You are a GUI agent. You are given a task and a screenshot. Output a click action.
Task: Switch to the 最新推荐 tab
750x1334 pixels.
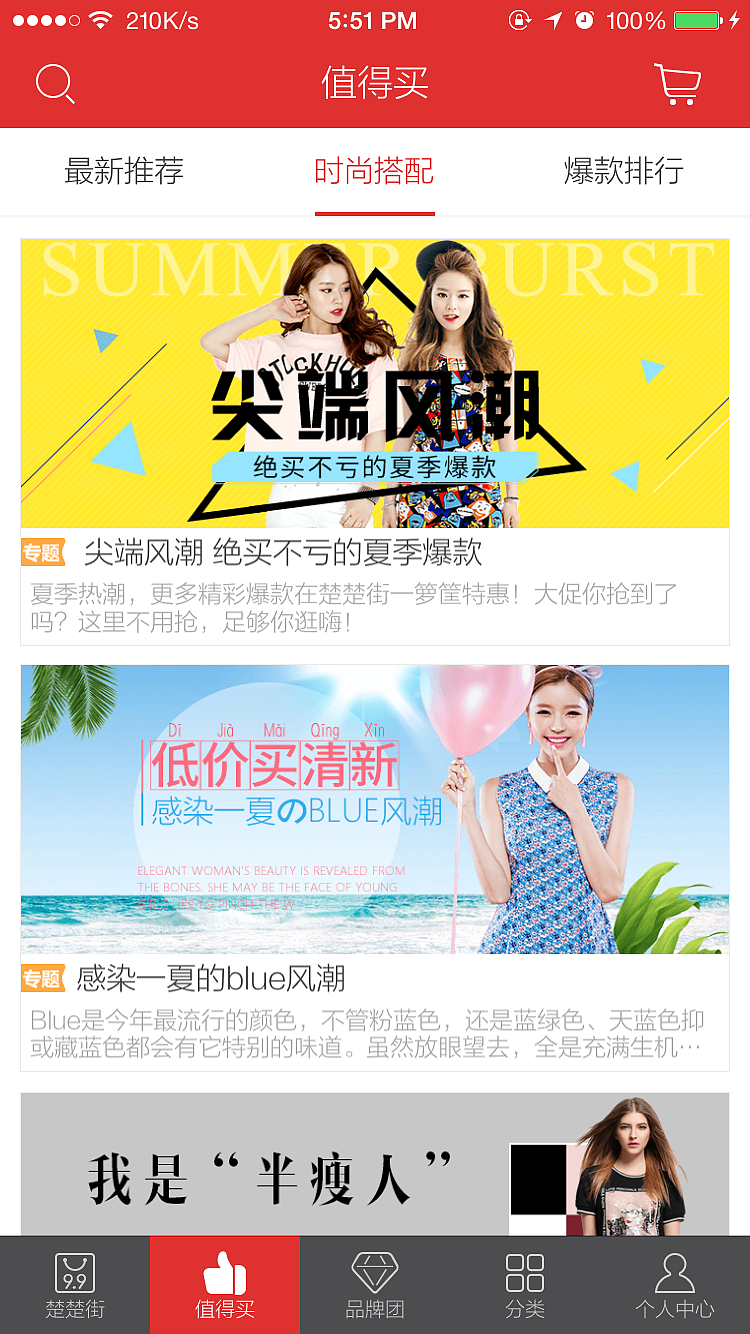(x=123, y=171)
